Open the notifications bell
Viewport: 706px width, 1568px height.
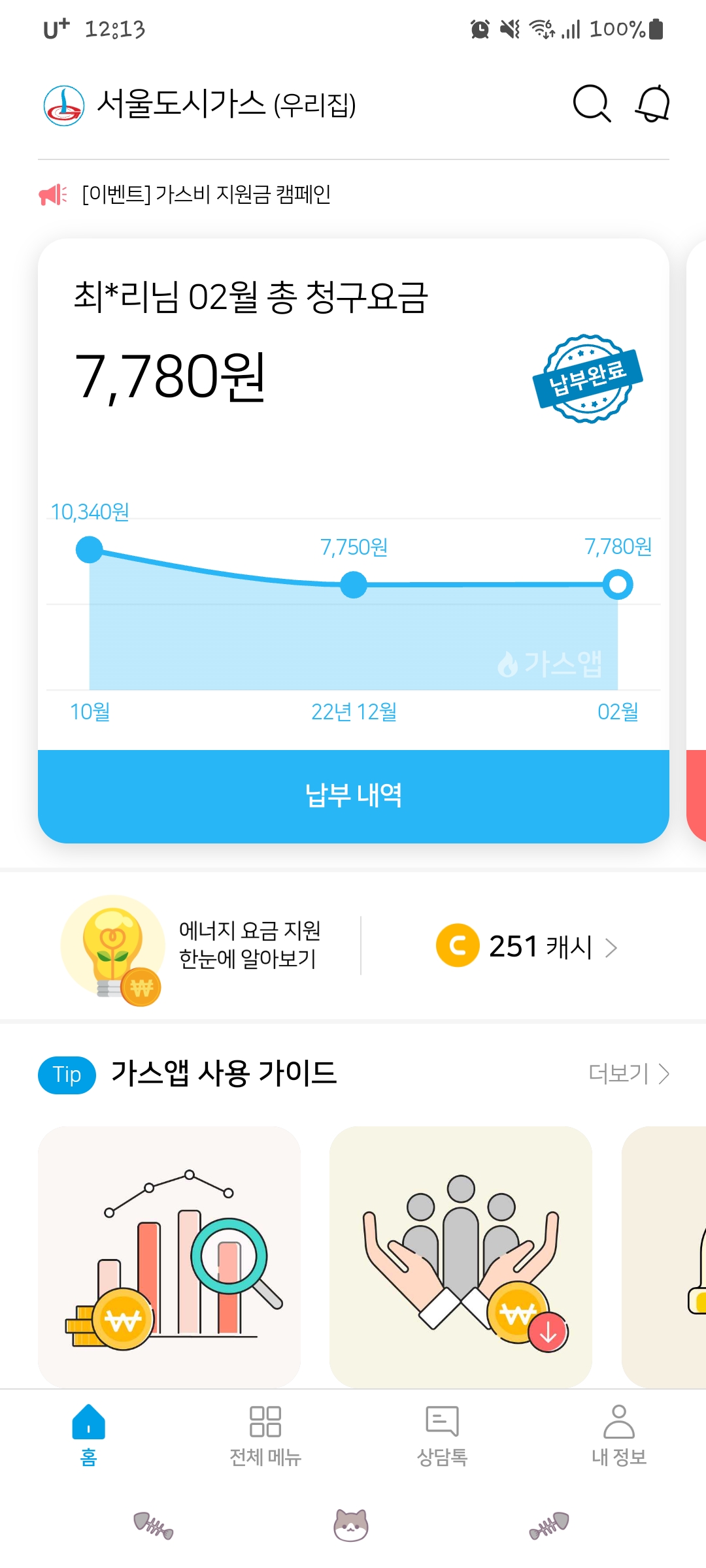652,104
